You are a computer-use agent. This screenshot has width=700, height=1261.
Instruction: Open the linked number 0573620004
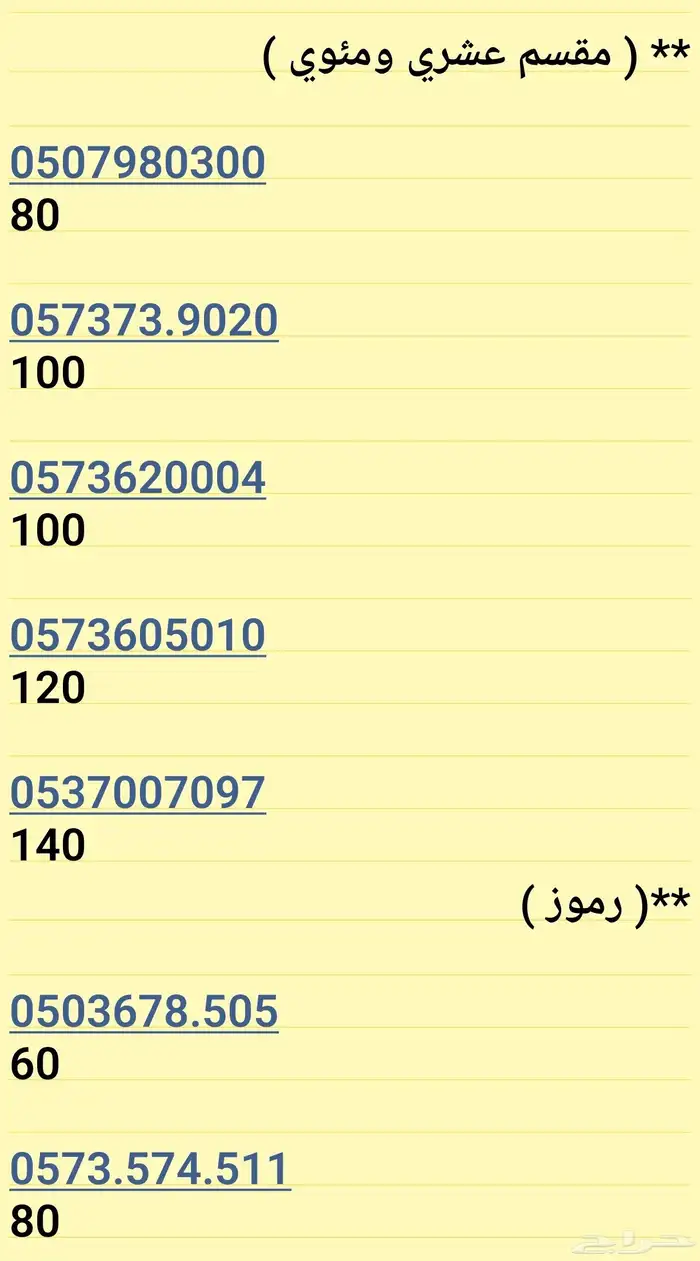click(137, 478)
